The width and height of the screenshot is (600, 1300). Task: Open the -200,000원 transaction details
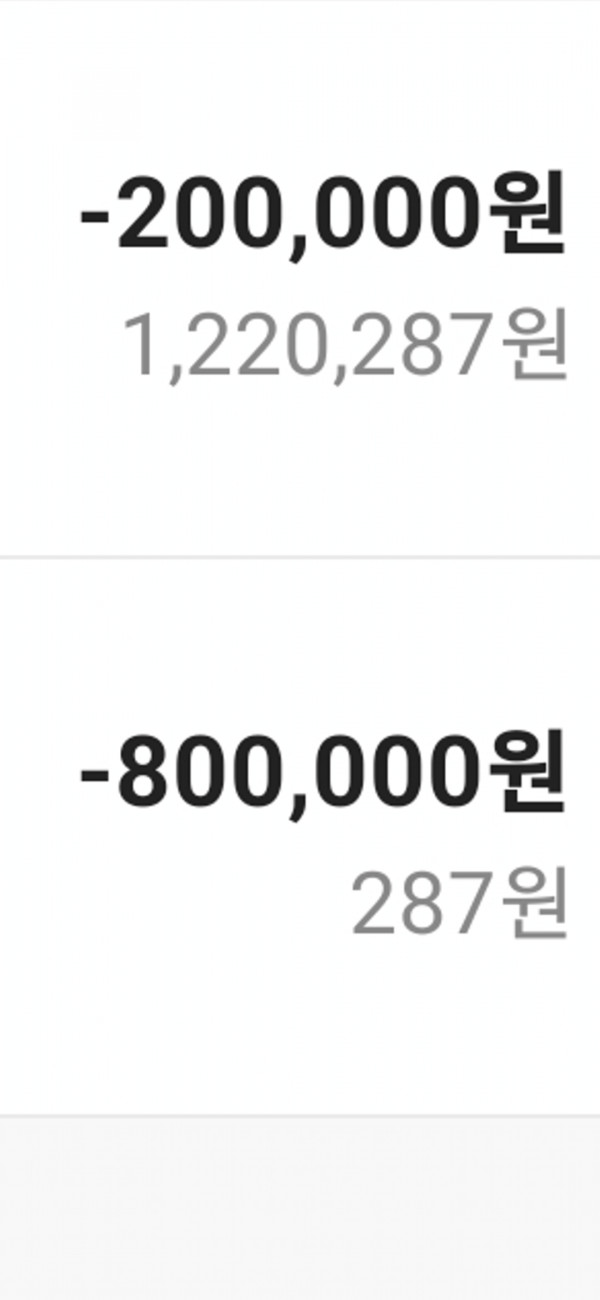pyautogui.click(x=300, y=279)
